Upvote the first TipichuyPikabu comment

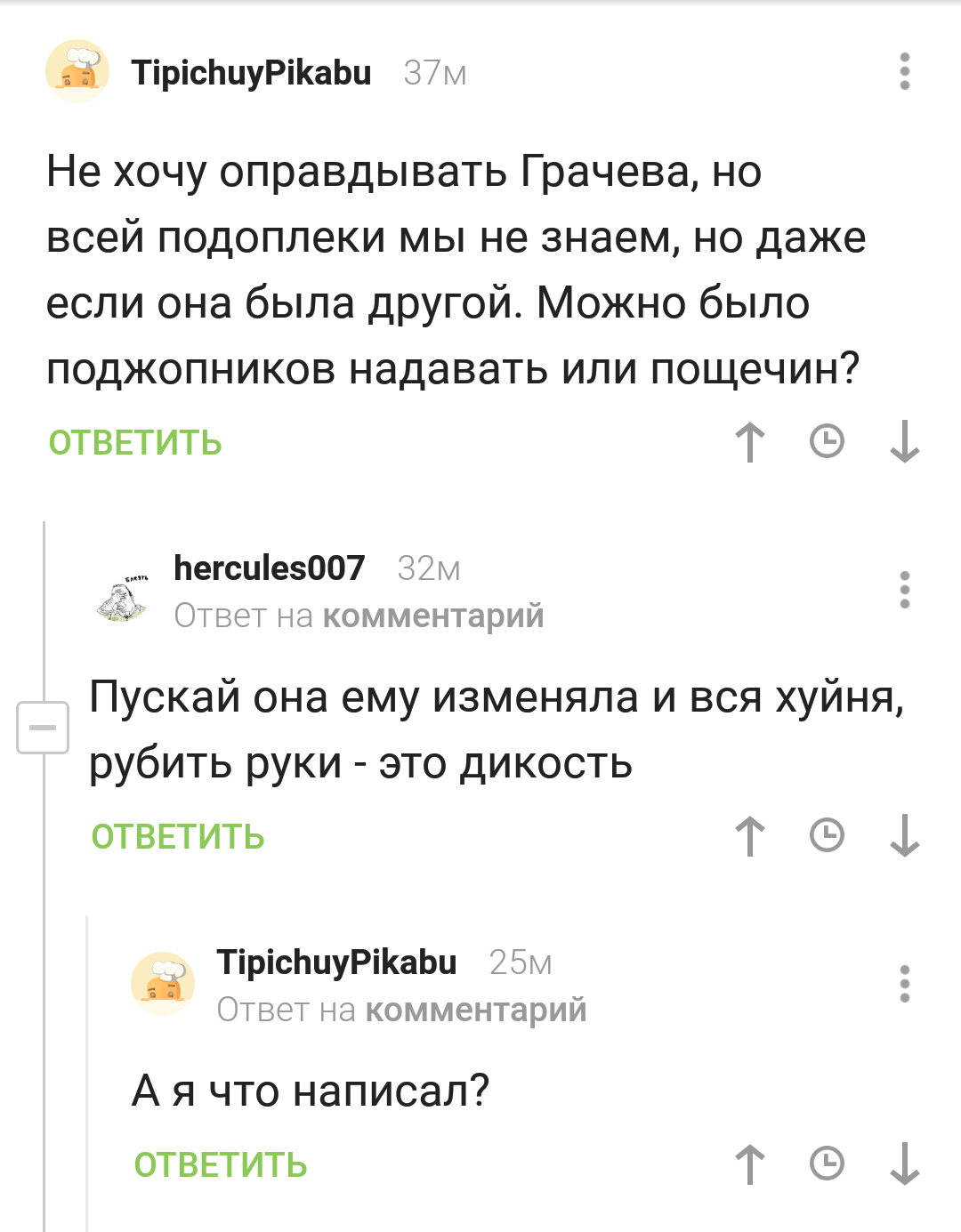[750, 442]
